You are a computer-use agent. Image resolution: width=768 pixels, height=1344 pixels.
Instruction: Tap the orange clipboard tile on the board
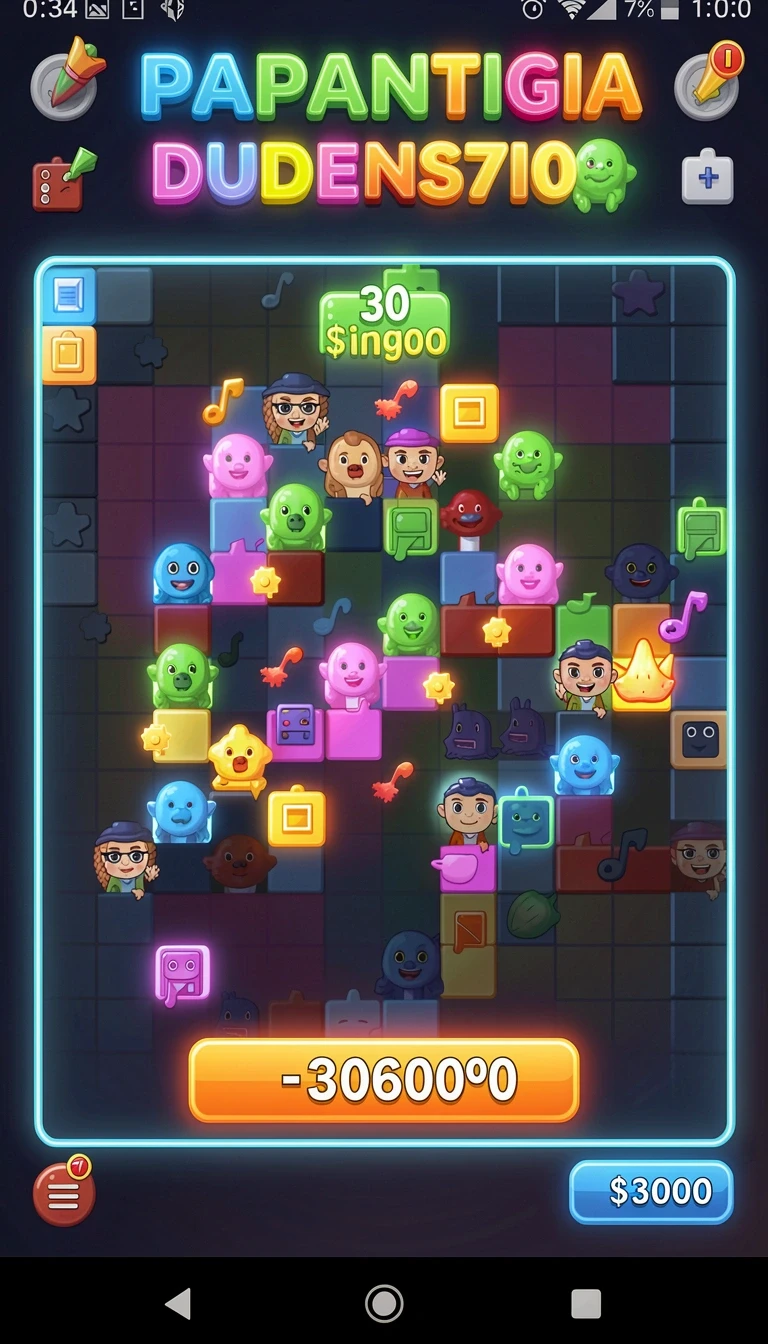pyautogui.click(x=69, y=355)
